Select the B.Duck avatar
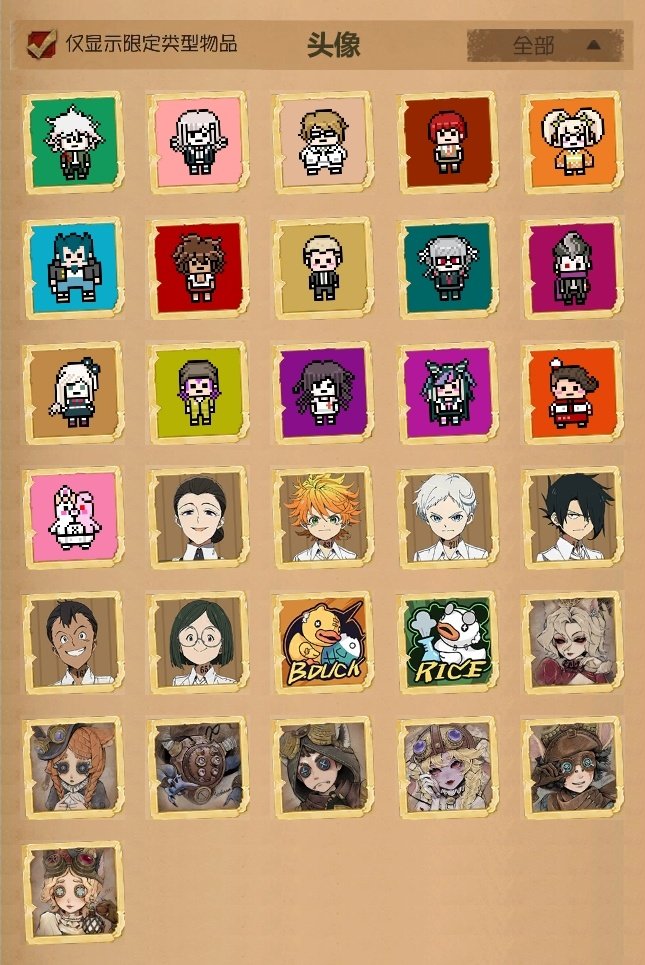Image resolution: width=645 pixels, height=965 pixels. (x=322, y=641)
